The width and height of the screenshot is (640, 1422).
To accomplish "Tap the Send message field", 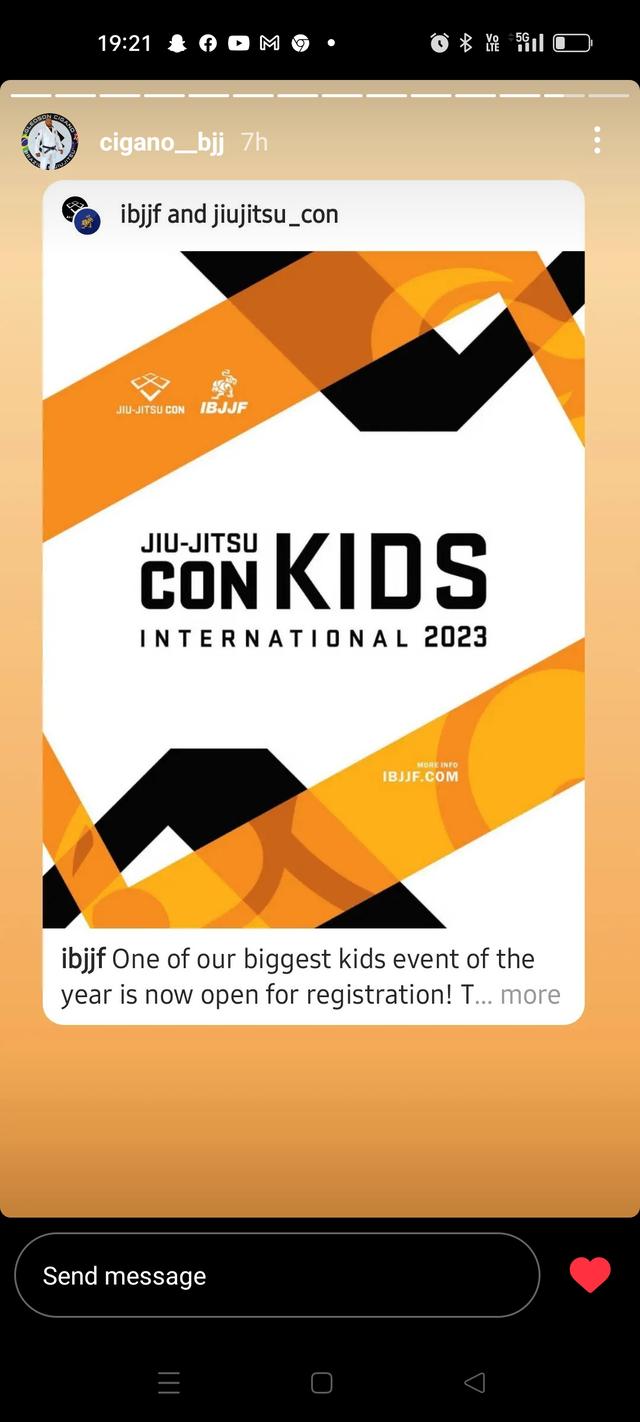I will pos(277,1275).
